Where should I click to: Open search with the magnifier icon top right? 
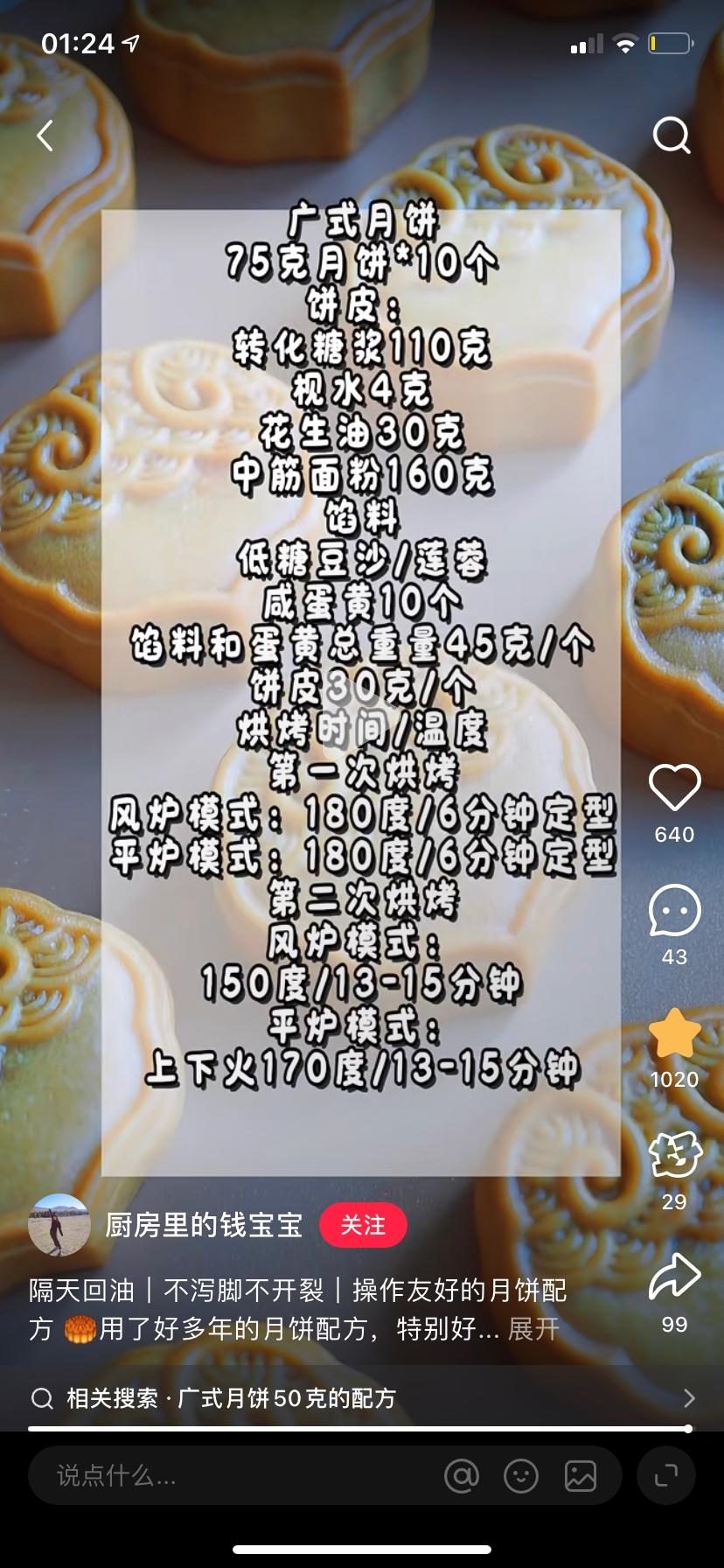[x=672, y=135]
